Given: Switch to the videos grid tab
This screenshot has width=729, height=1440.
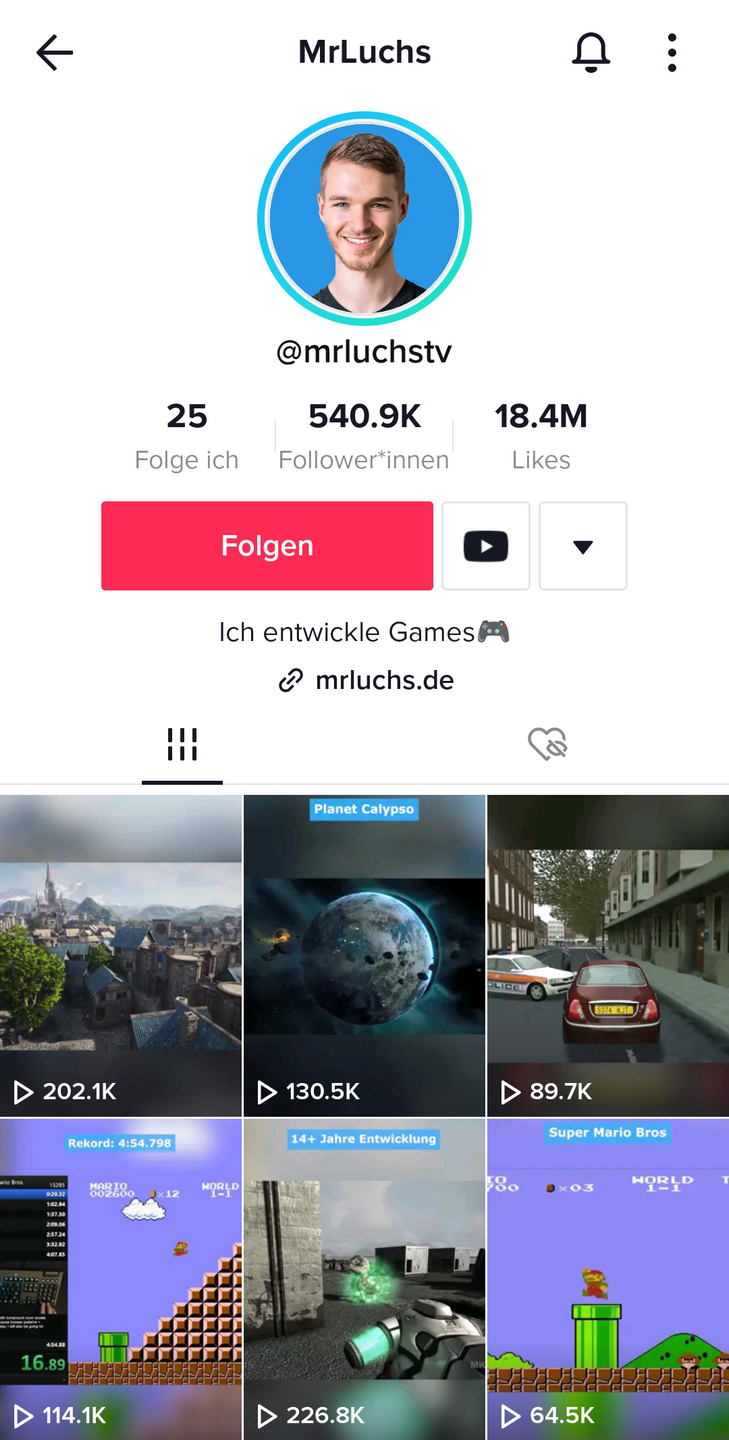Looking at the screenshot, I should (182, 745).
